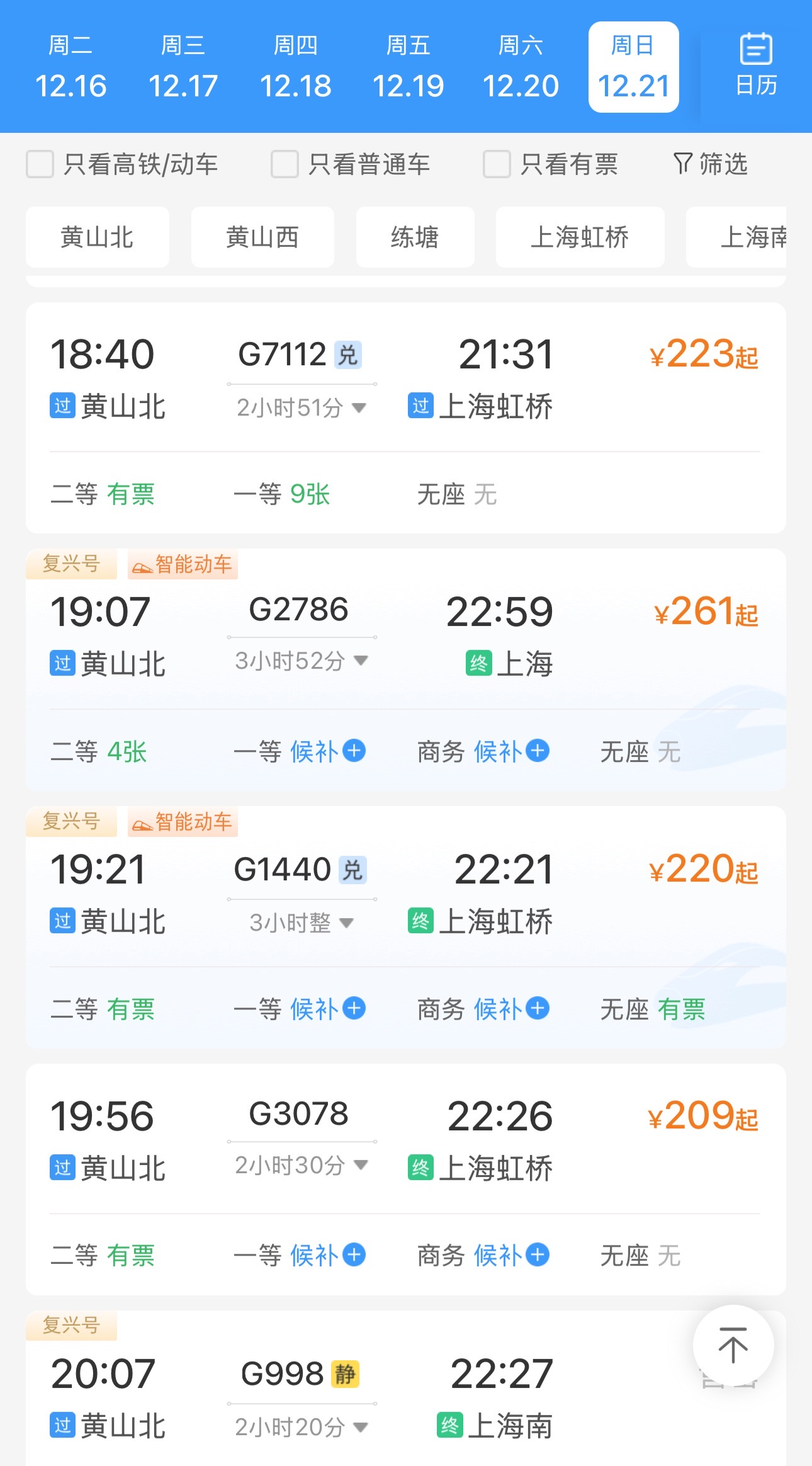The image size is (812, 1466).
Task: Join 商务 waitlist for G2786
Action: click(511, 751)
